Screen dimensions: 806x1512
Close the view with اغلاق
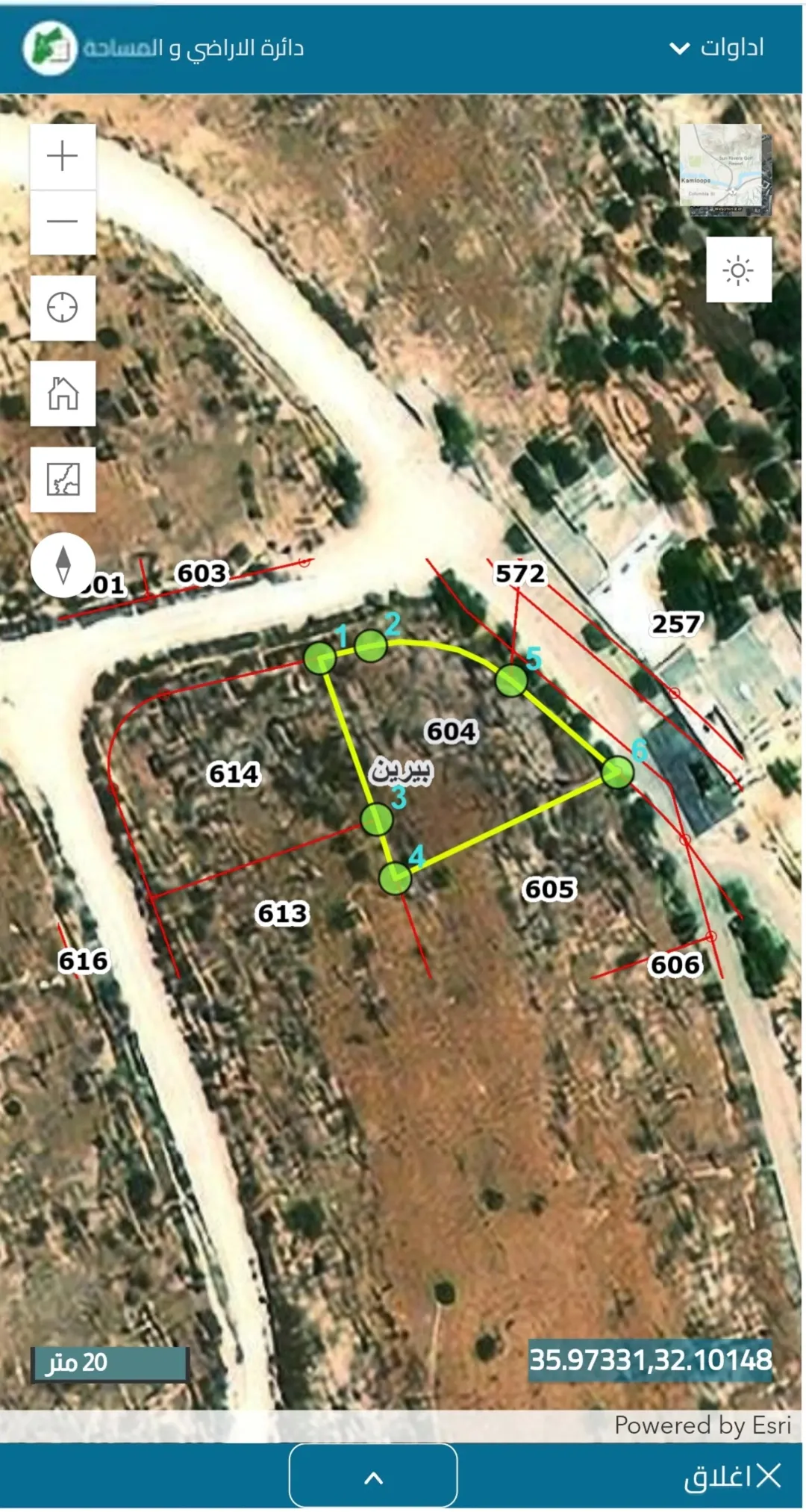point(733,1476)
